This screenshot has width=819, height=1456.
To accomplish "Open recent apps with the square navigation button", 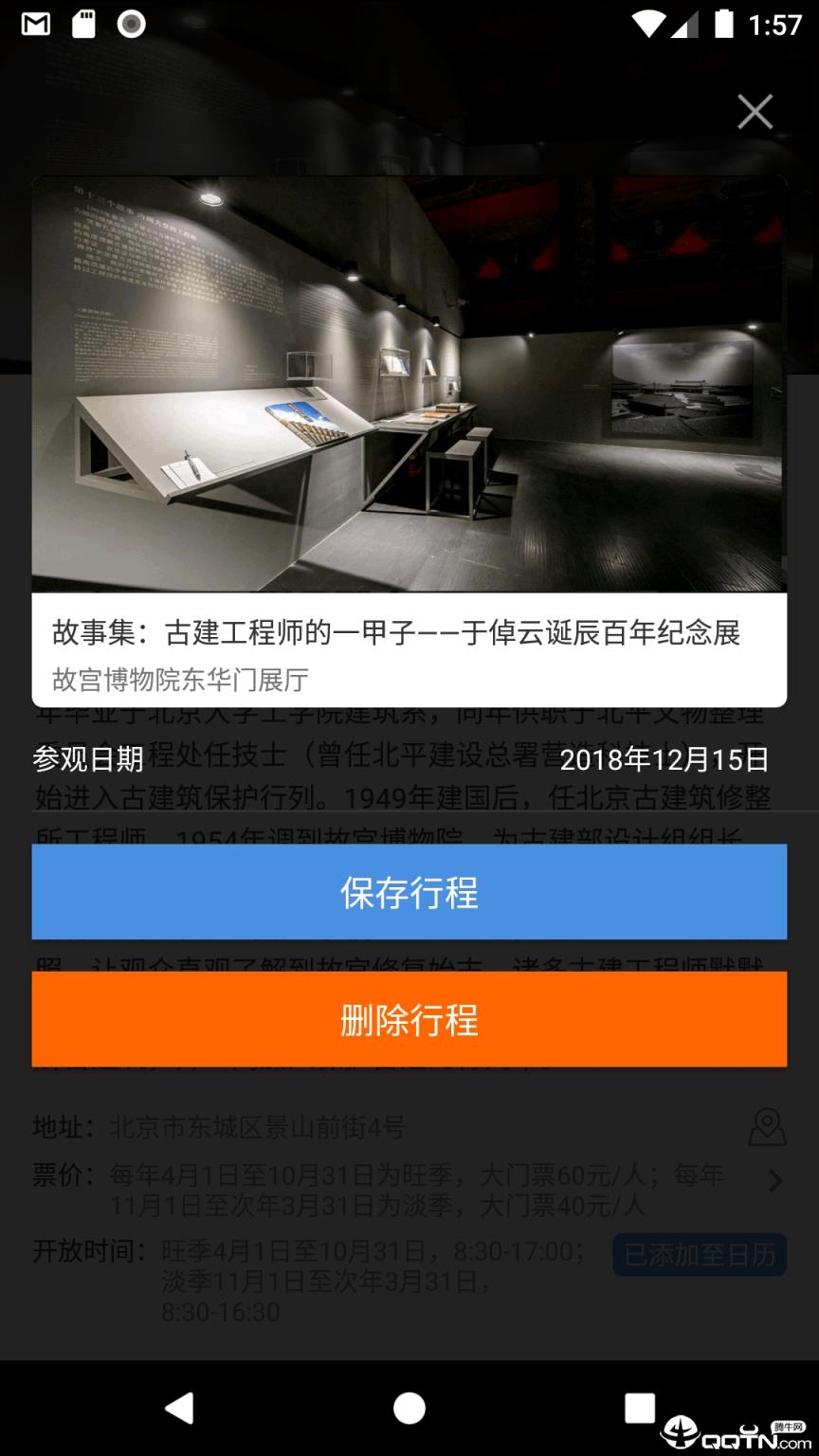I will 640,1409.
